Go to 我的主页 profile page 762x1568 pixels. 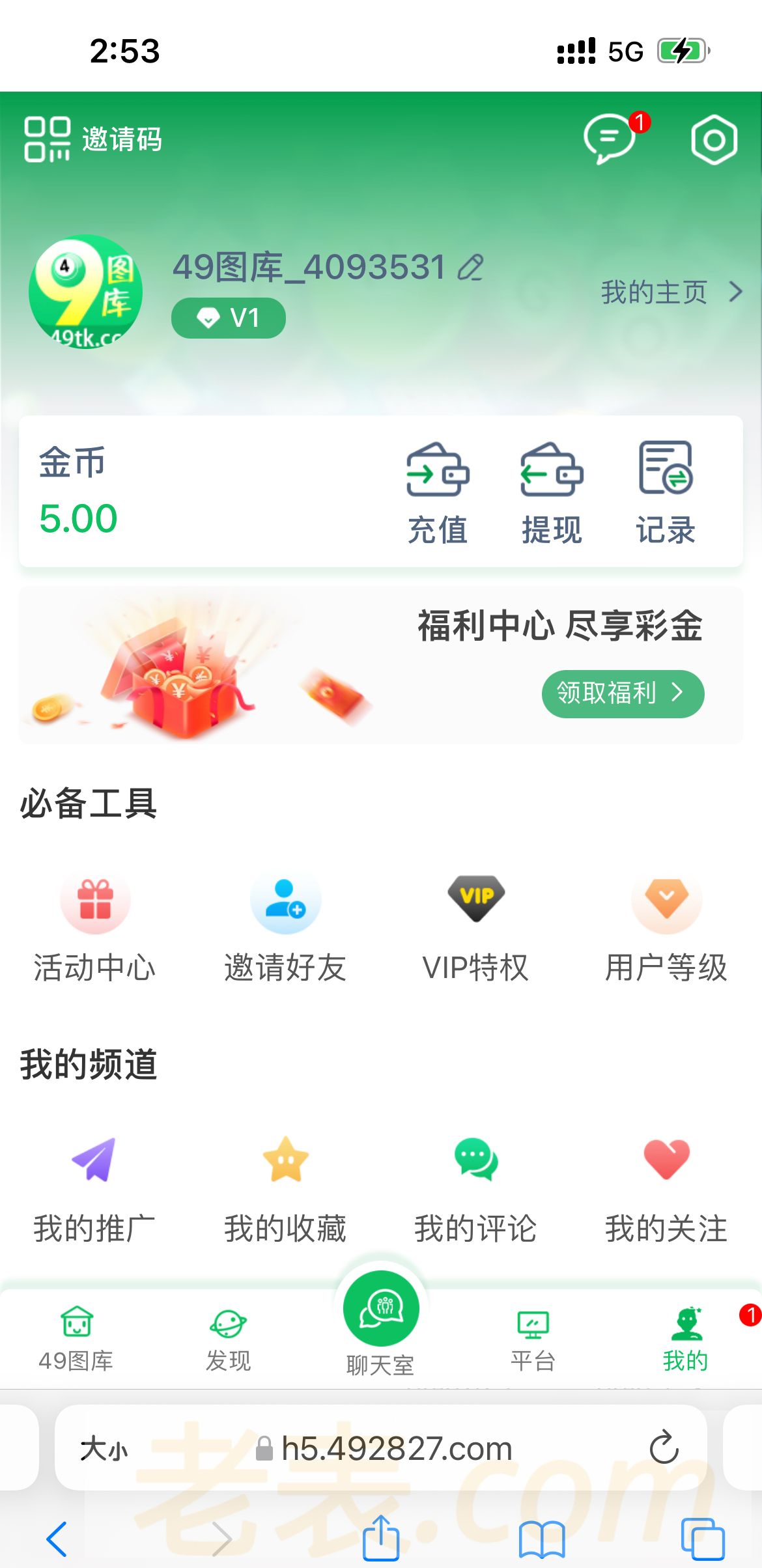(x=671, y=292)
